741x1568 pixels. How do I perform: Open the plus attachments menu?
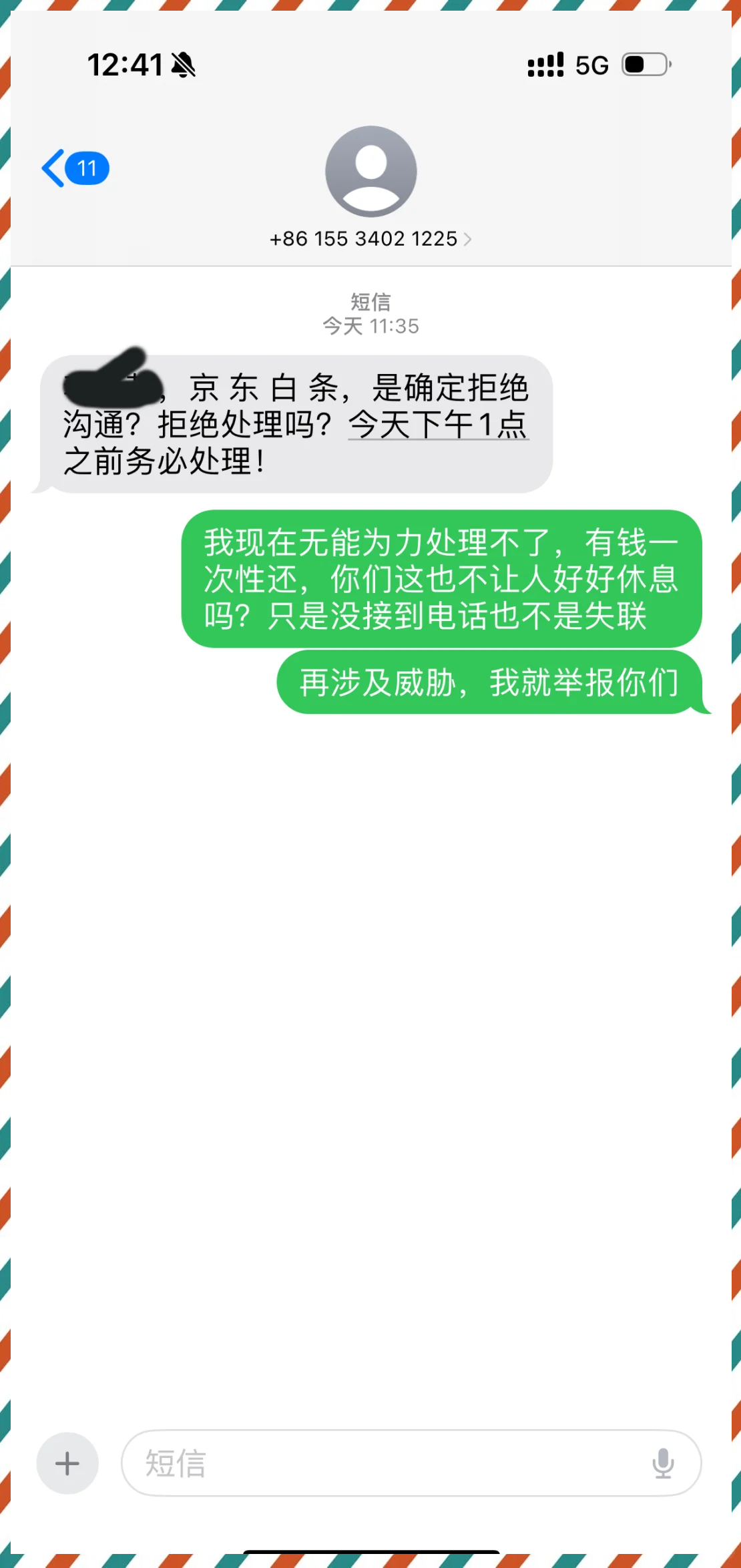[67, 1463]
